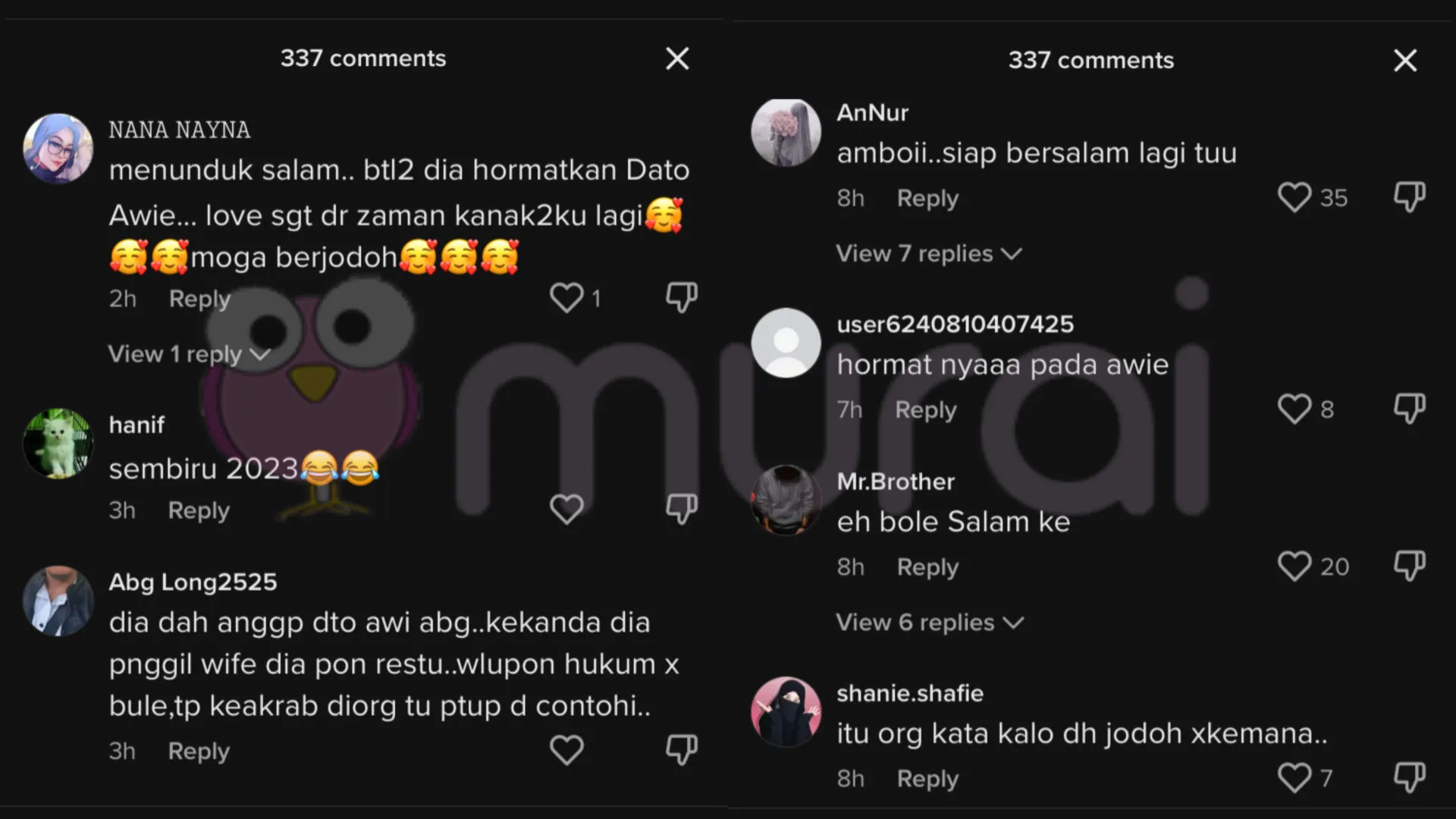Image resolution: width=1456 pixels, height=819 pixels.
Task: Expand 'View 7 replies' under AnNur
Action: [x=928, y=253]
